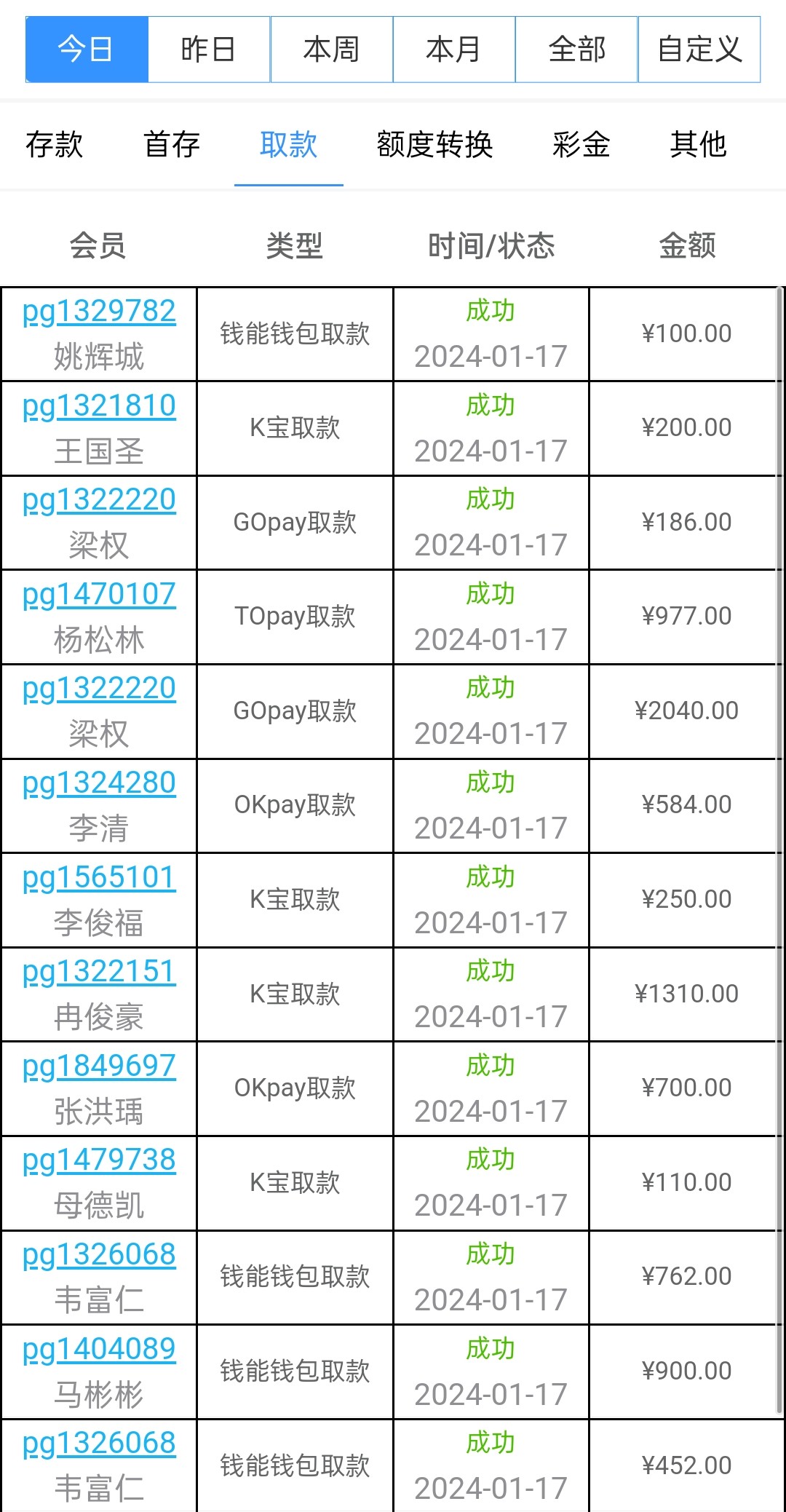Open member pg1565101
The height and width of the screenshot is (1512, 786).
(x=99, y=877)
